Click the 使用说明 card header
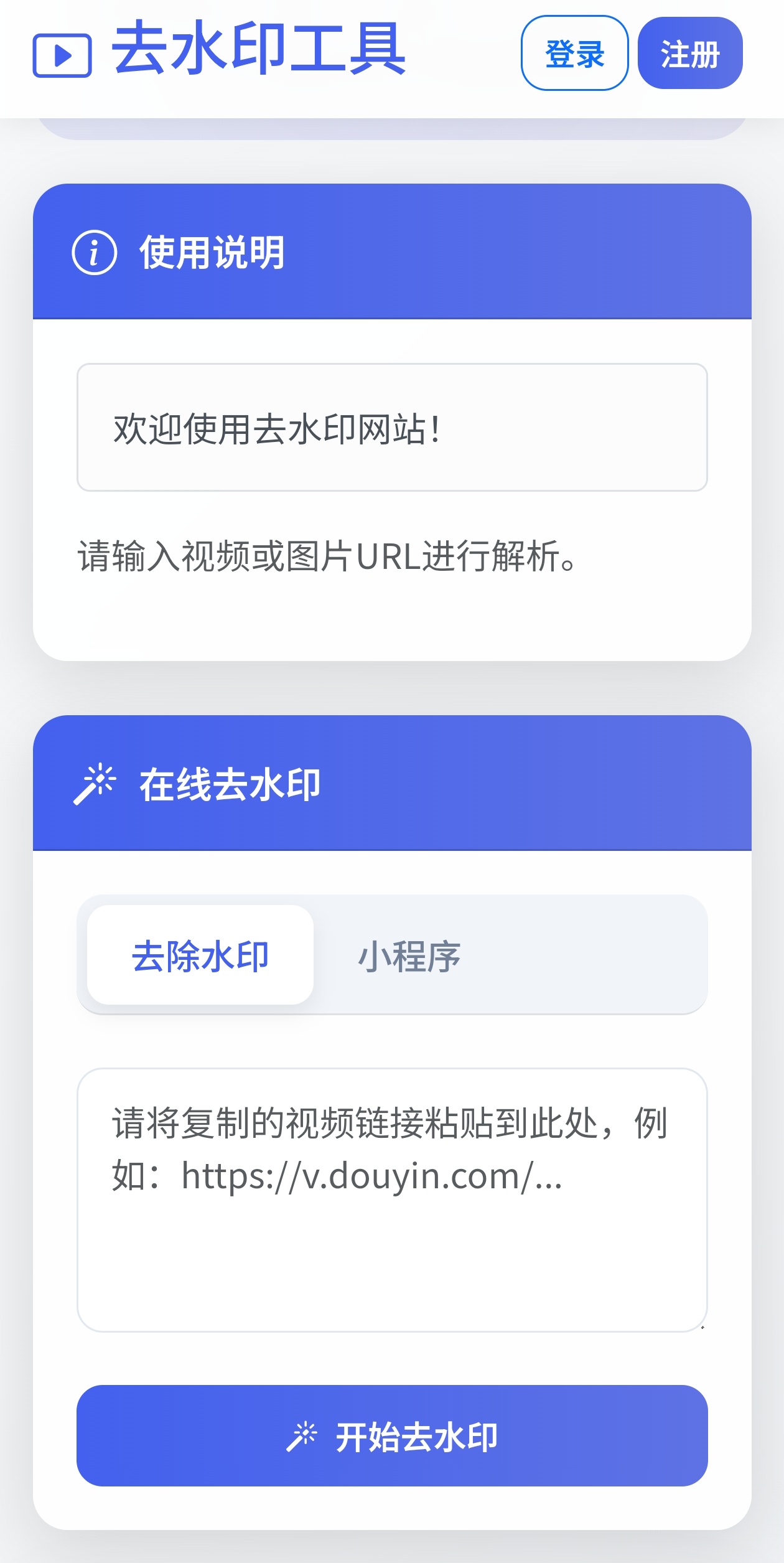The width and height of the screenshot is (784, 1563). click(x=212, y=251)
